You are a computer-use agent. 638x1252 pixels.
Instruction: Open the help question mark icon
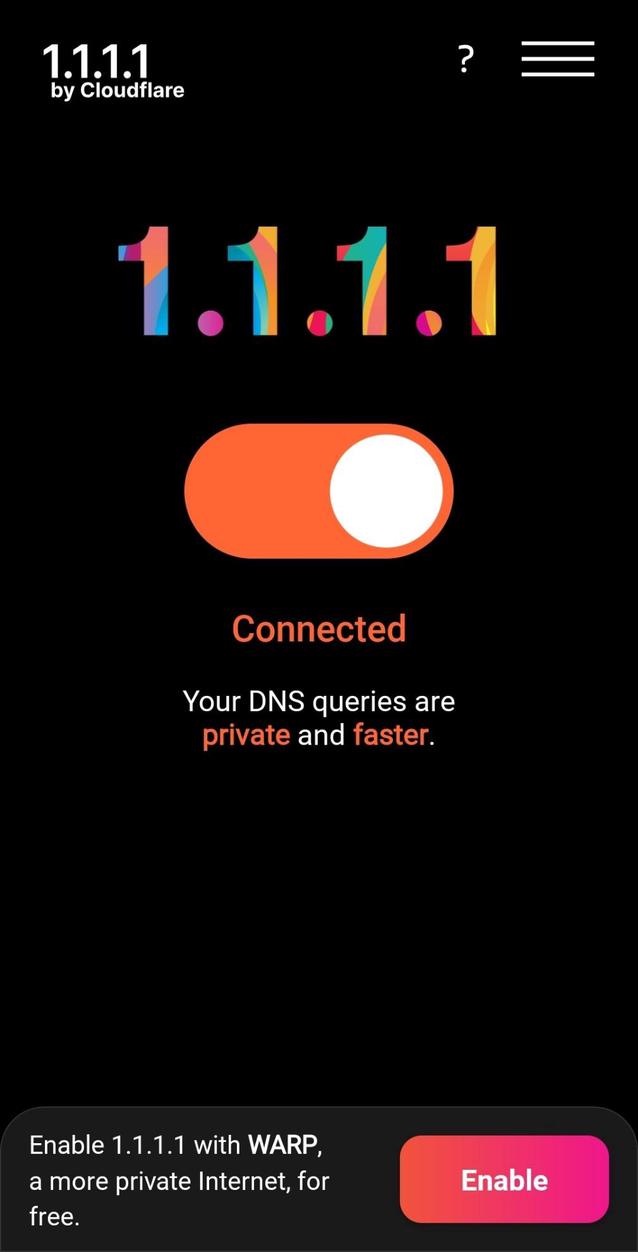coord(465,60)
